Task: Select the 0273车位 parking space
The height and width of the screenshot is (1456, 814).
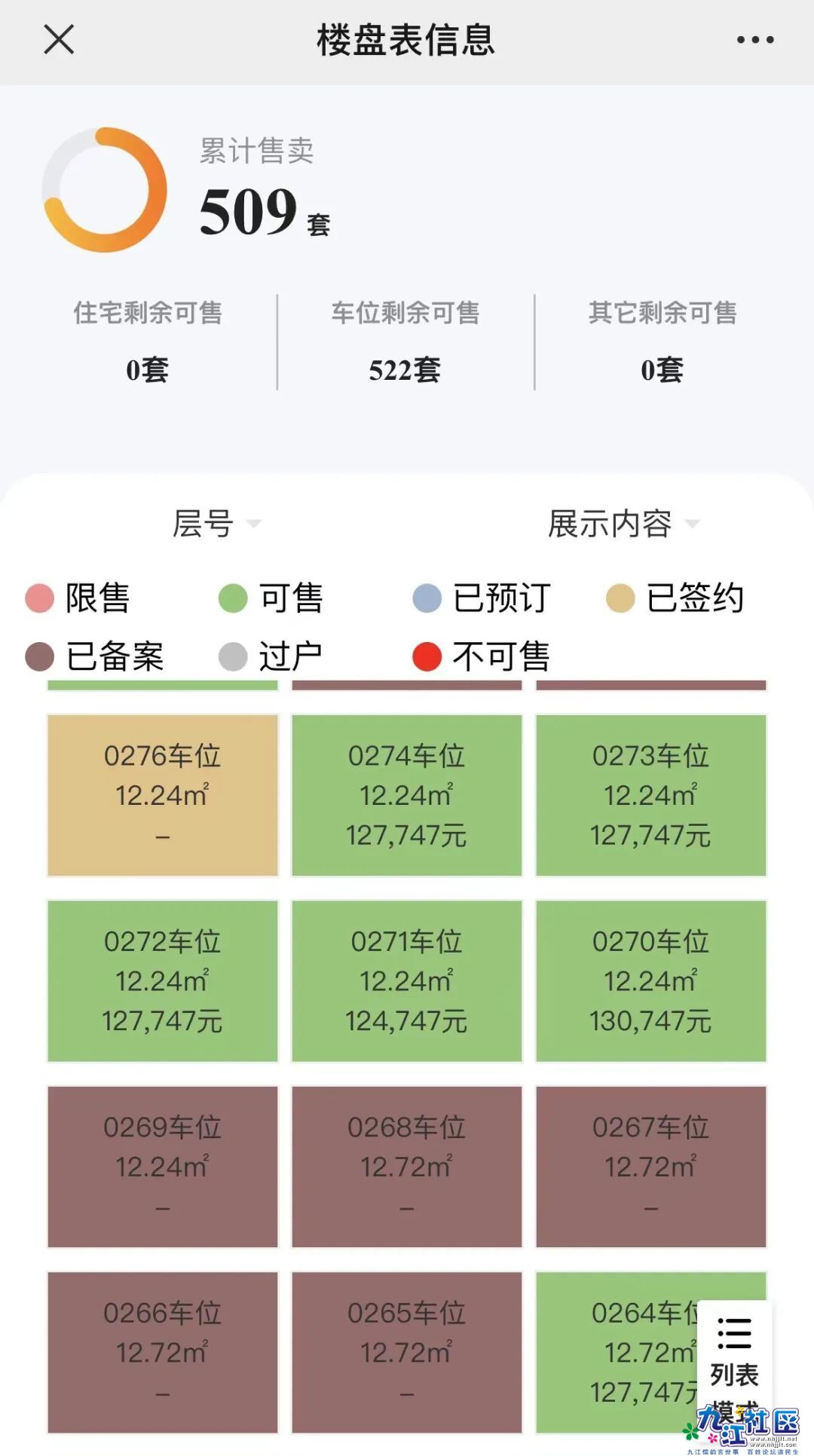Action: 650,795
